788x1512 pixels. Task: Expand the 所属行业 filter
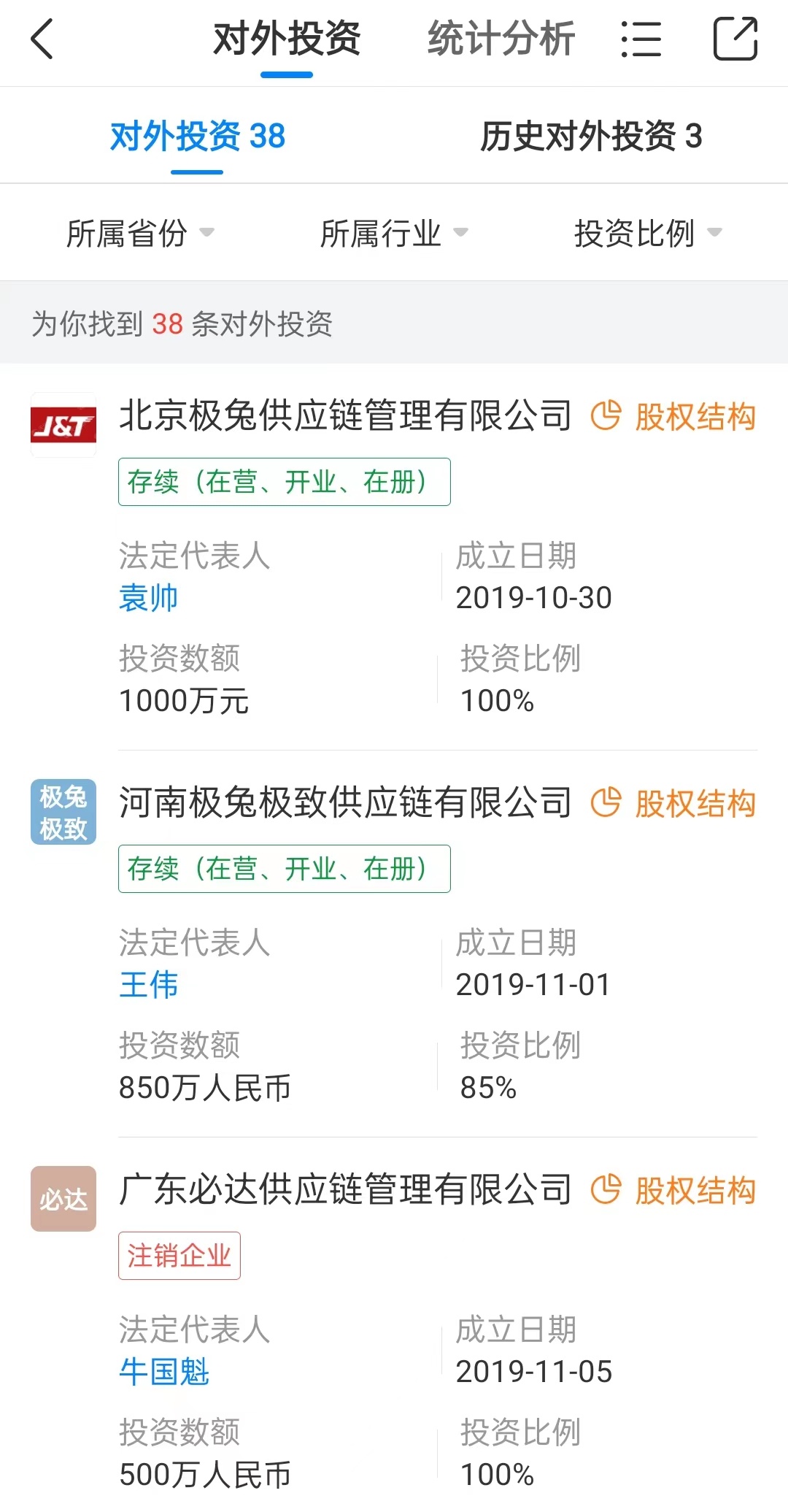click(394, 234)
